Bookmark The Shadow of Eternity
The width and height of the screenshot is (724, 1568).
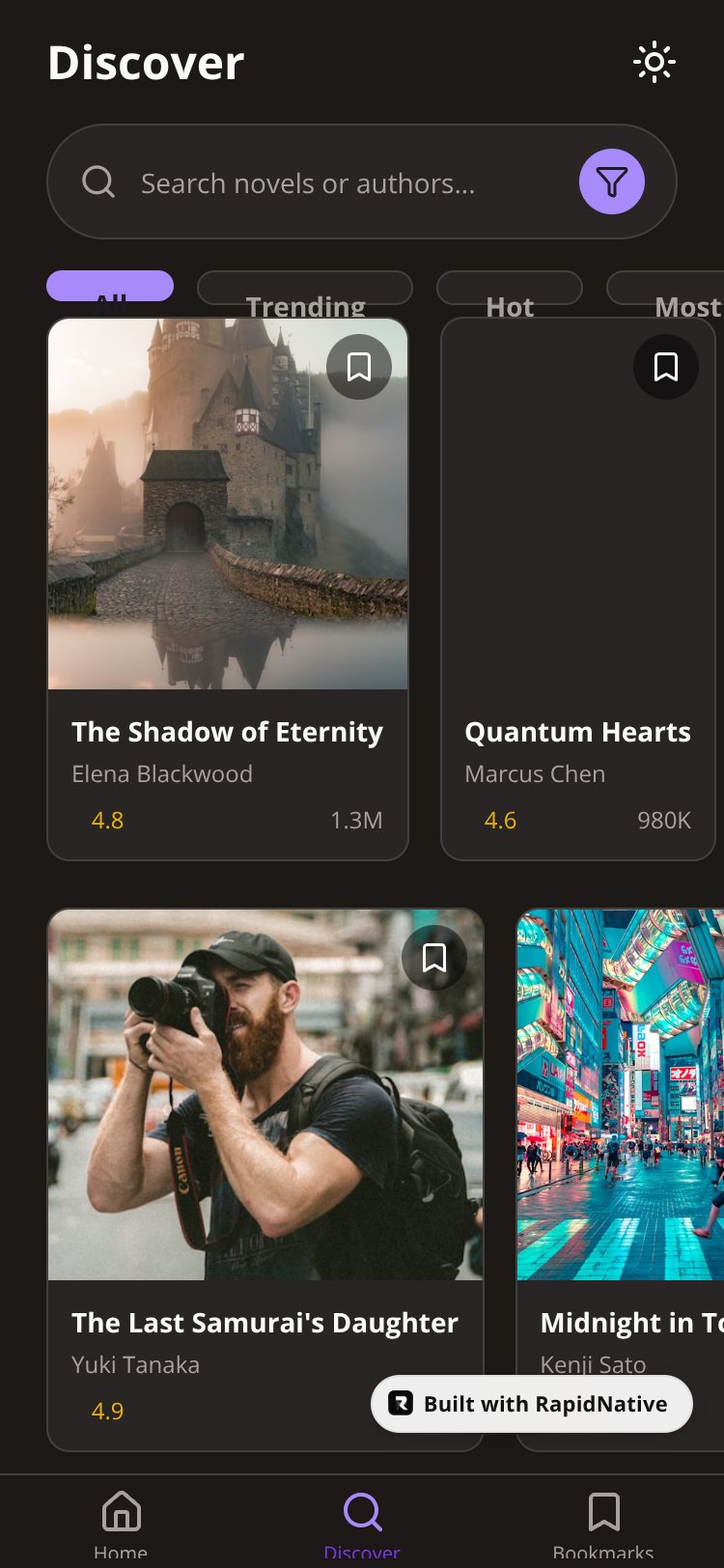[359, 367]
